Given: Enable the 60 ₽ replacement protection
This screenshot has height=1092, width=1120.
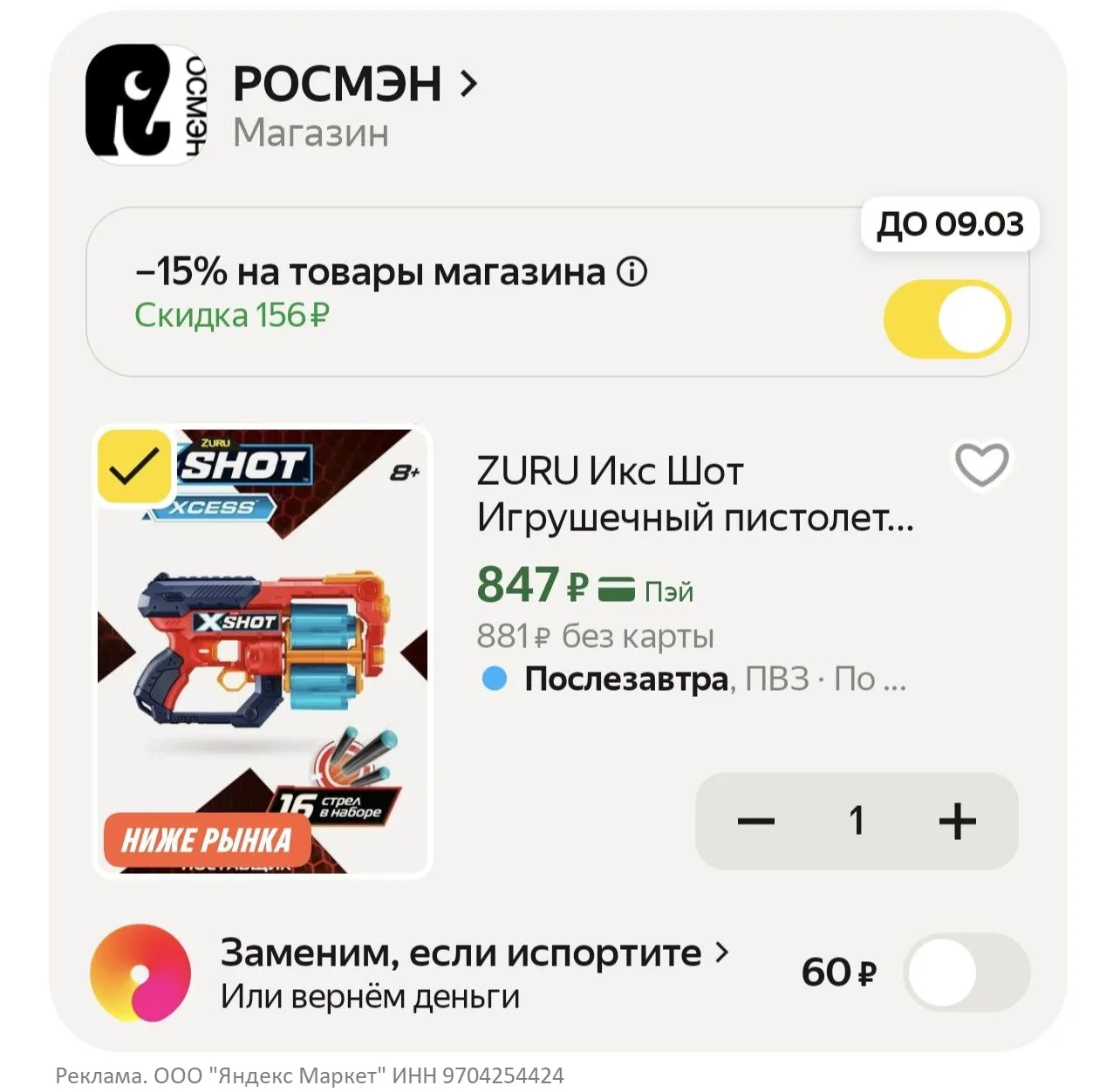Looking at the screenshot, I should pos(966,973).
